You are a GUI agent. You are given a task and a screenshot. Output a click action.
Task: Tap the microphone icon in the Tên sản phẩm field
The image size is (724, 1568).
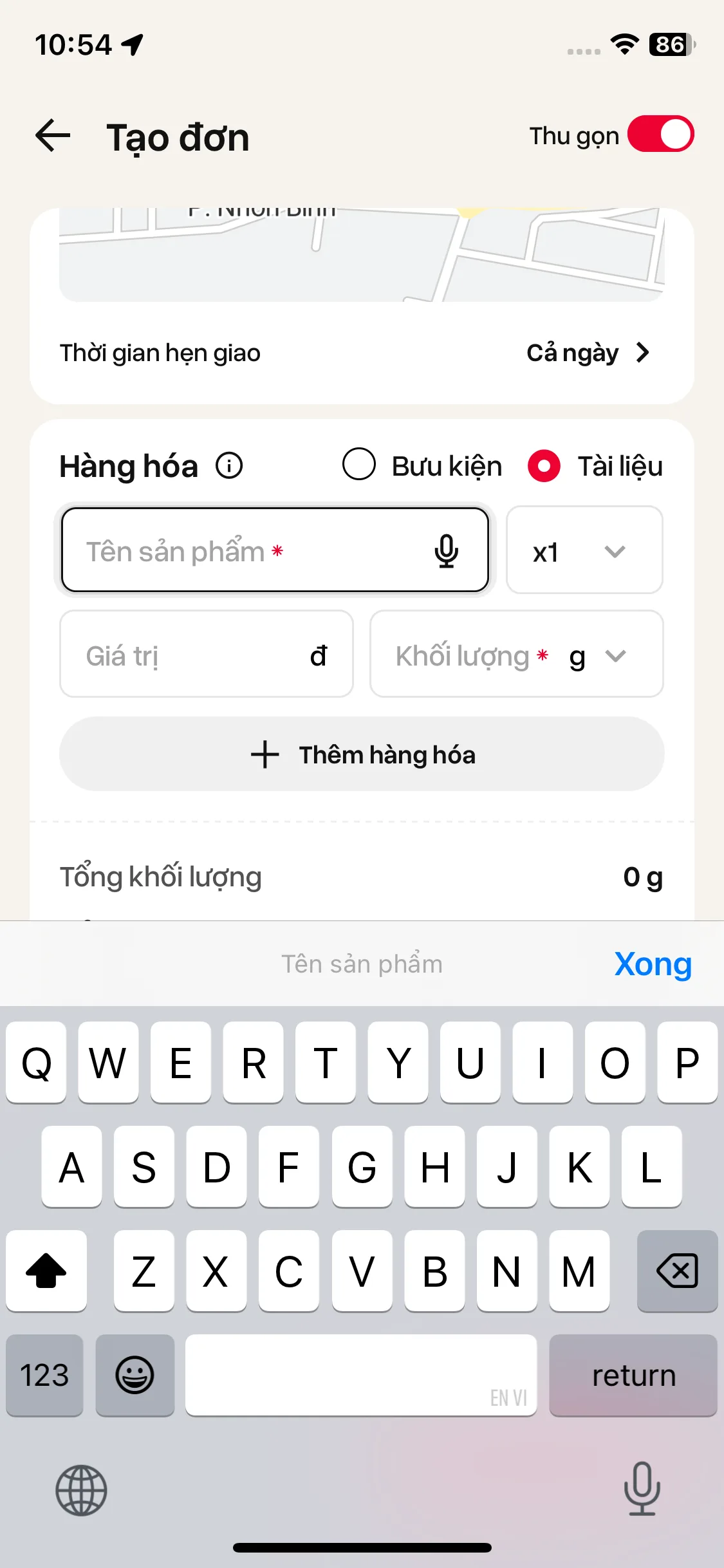[x=447, y=550]
